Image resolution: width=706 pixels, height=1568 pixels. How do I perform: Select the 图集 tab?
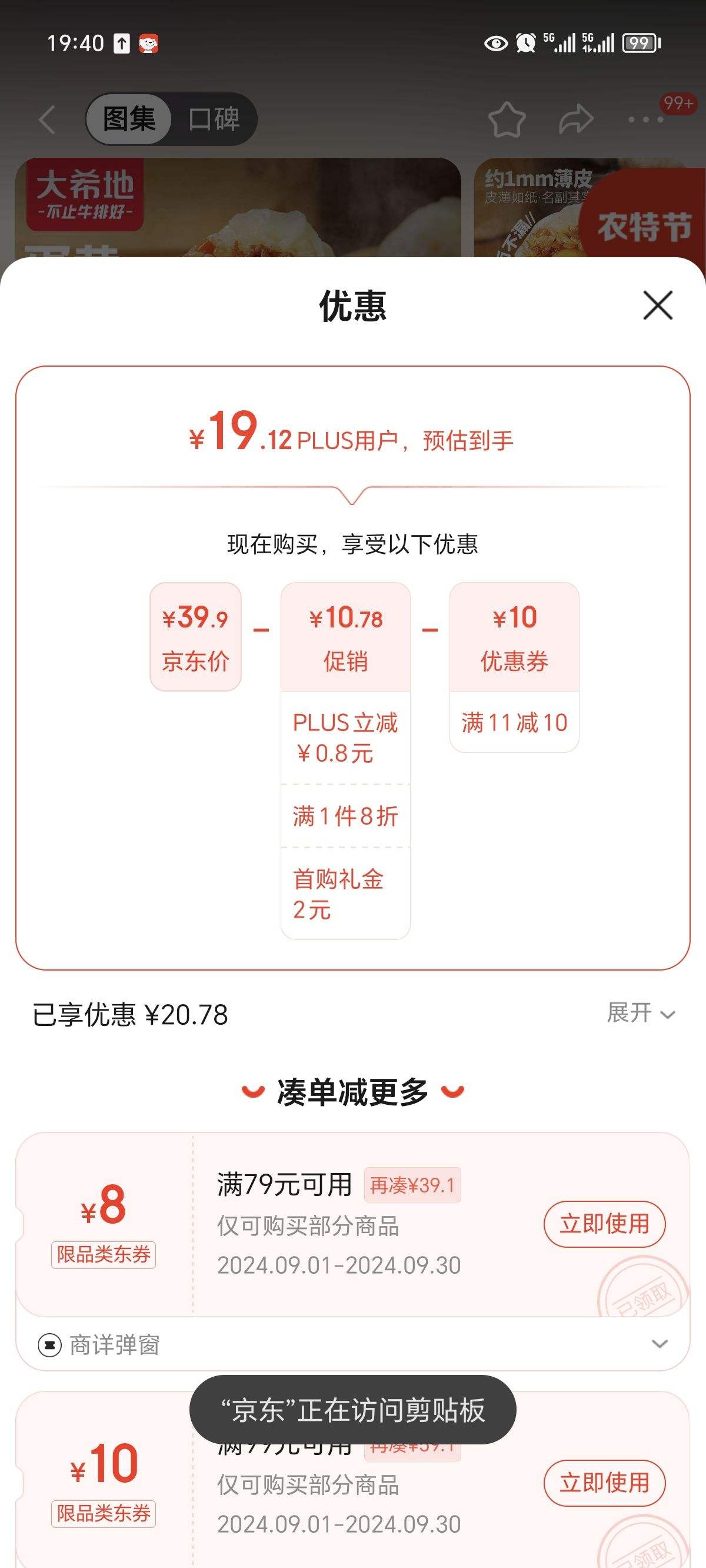point(128,119)
